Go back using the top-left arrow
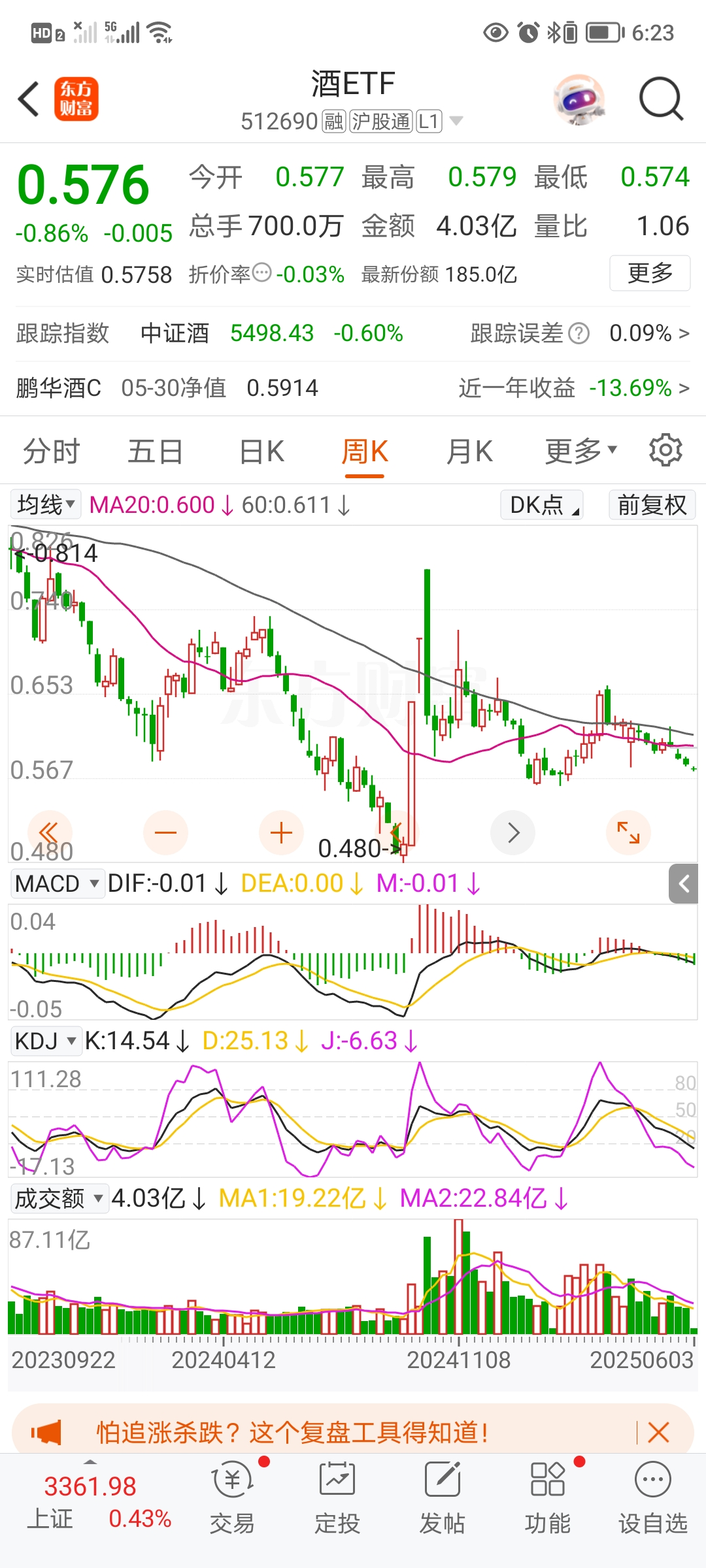The image size is (706, 1568). click(29, 99)
